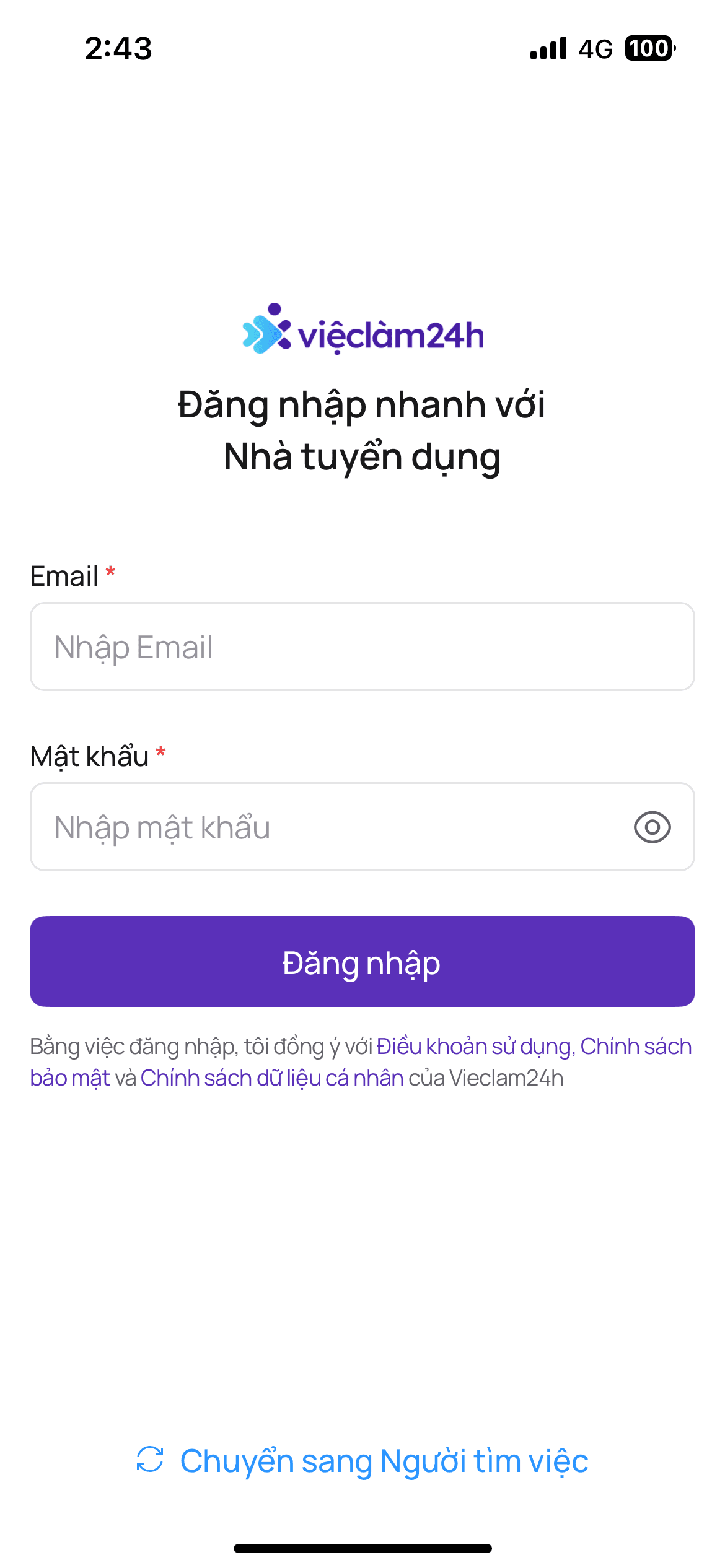Image resolution: width=725 pixels, height=1568 pixels.
Task: Show the password with the eye icon
Action: click(x=652, y=827)
